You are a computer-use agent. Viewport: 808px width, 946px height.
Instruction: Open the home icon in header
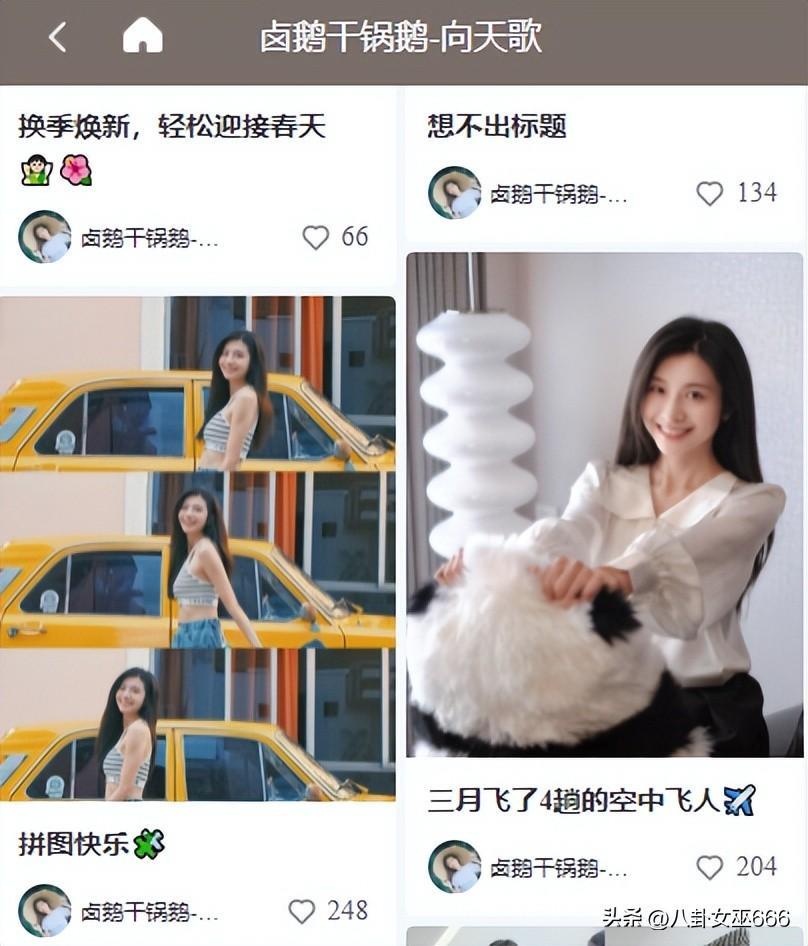(142, 37)
